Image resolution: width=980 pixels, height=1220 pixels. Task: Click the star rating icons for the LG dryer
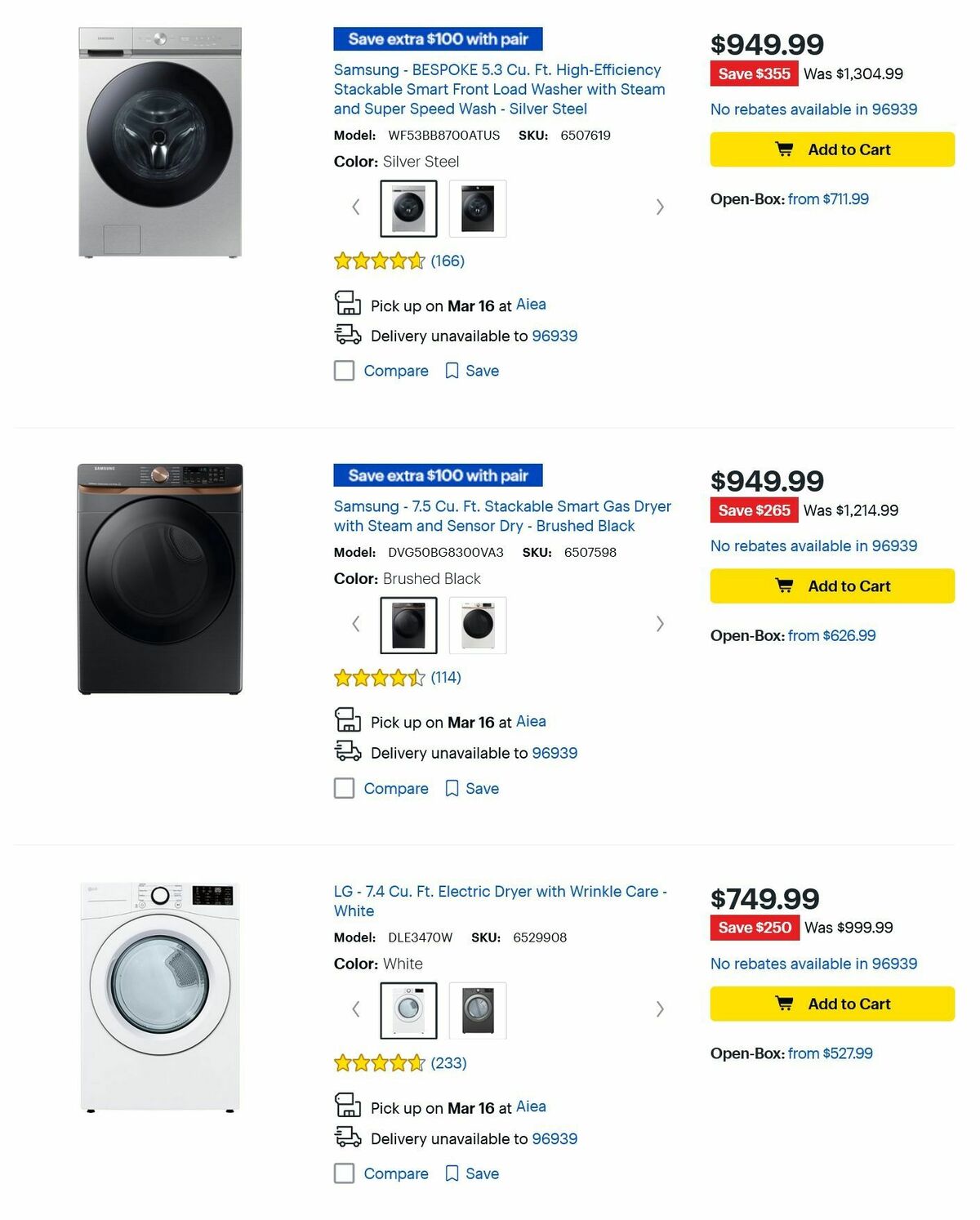(x=378, y=1063)
